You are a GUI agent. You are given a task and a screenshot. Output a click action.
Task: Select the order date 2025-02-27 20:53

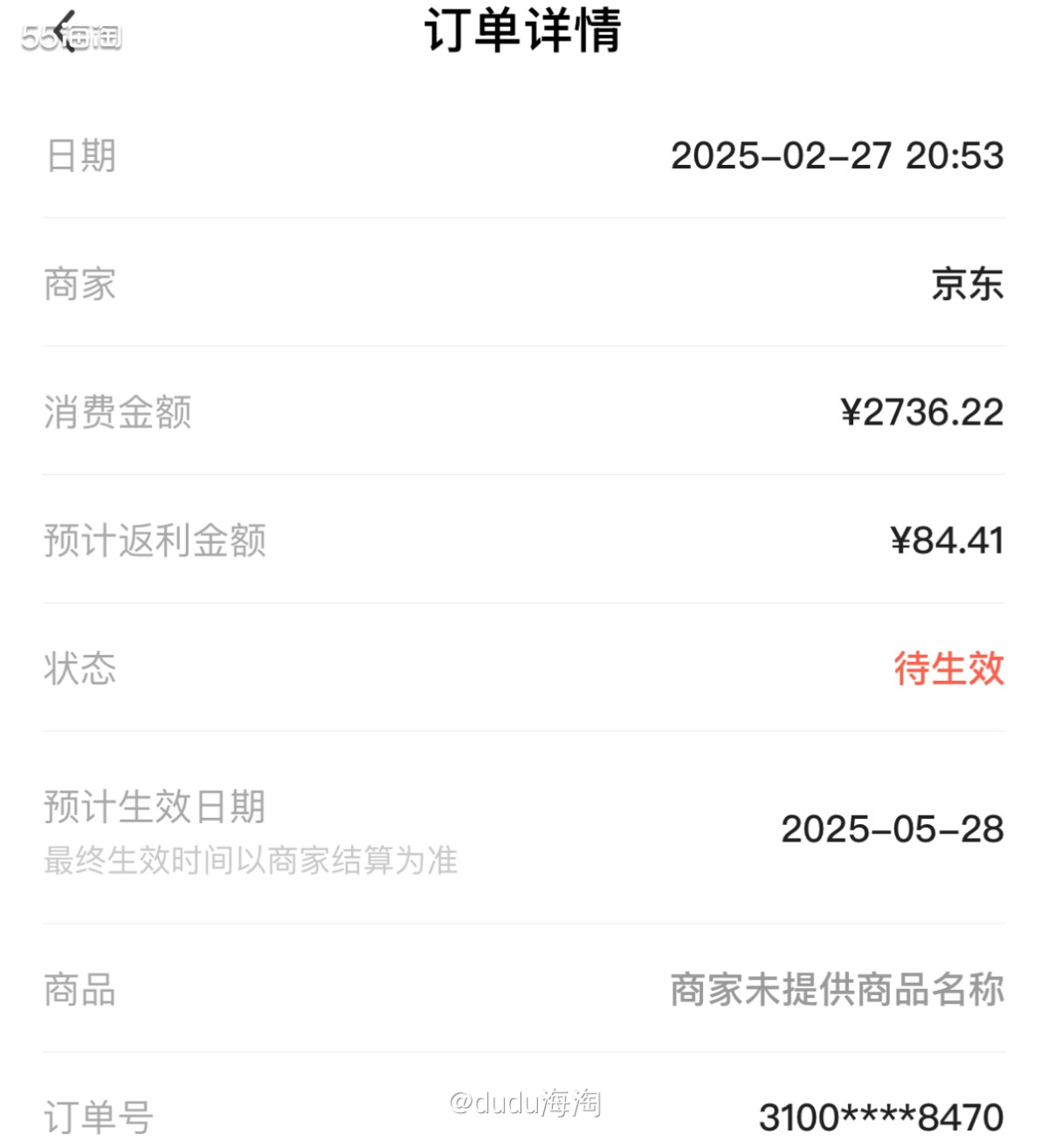pos(837,155)
